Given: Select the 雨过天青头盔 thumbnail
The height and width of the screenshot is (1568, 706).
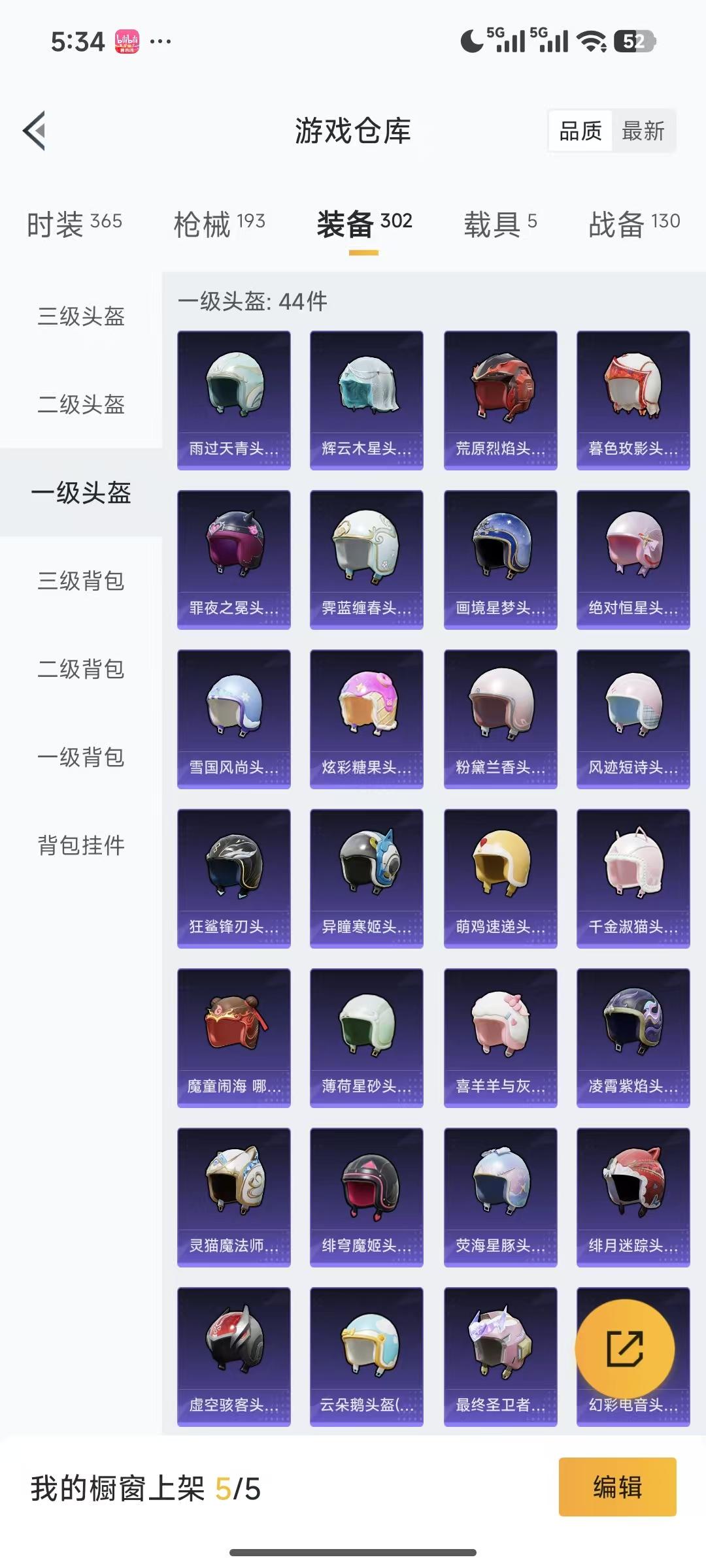Looking at the screenshot, I should point(233,399).
